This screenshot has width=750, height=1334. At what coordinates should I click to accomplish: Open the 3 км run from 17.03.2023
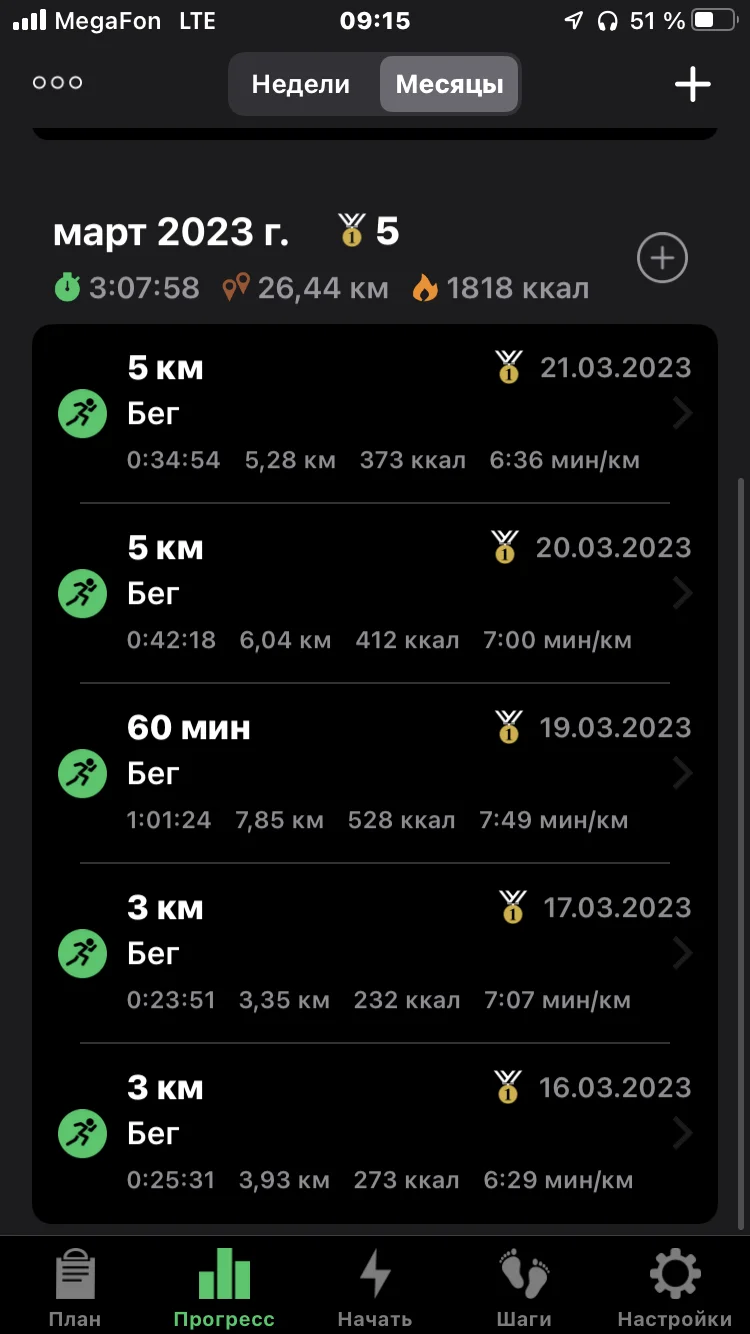tap(375, 953)
